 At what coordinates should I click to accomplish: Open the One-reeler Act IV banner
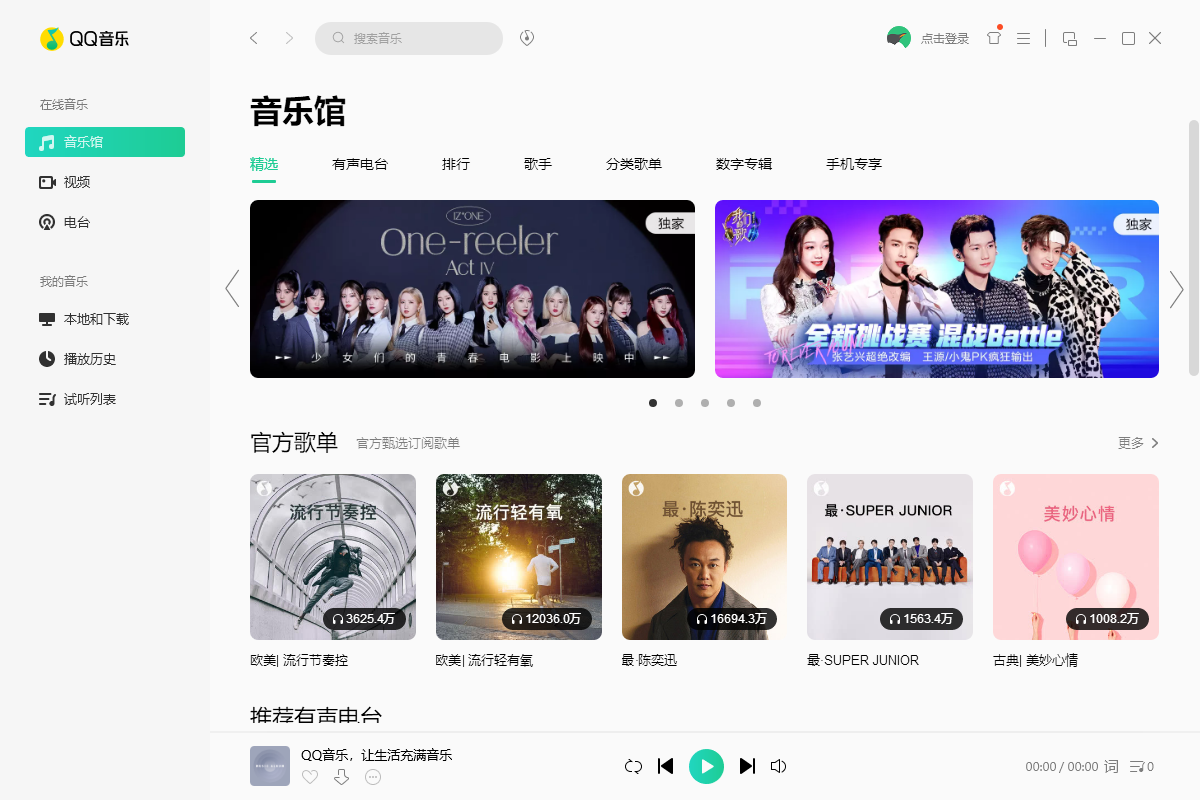(x=472, y=289)
